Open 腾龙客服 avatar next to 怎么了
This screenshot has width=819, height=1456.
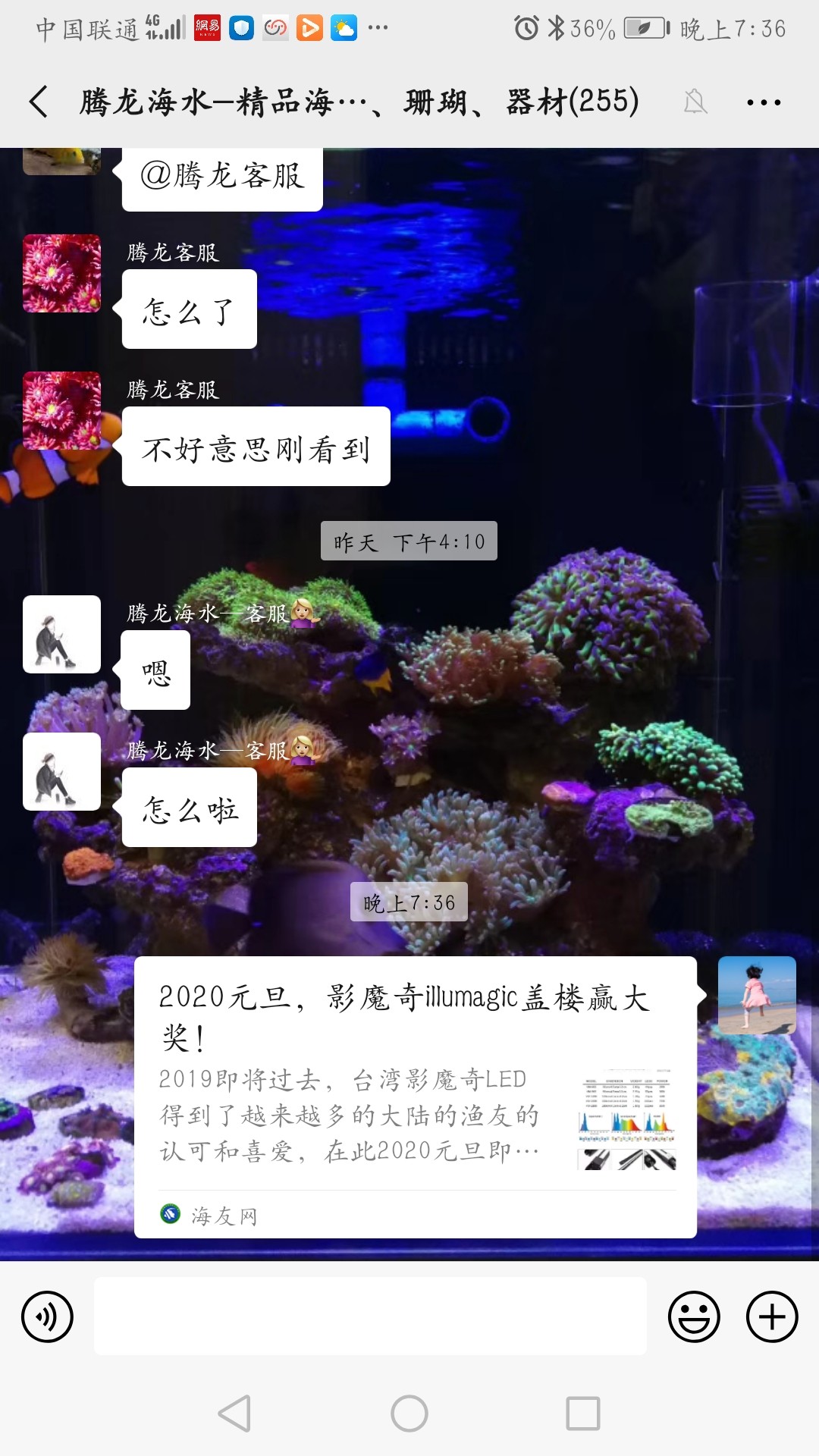(x=62, y=273)
